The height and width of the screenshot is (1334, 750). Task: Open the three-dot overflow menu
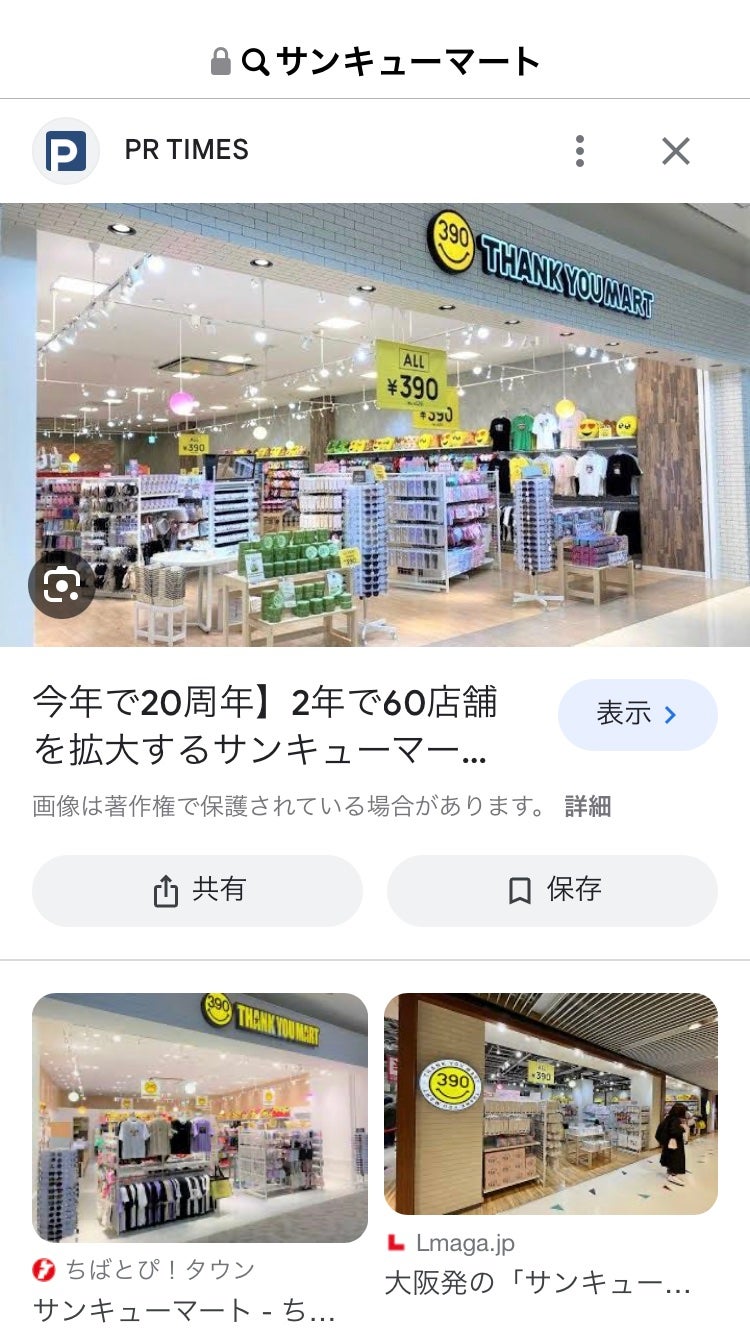point(579,151)
